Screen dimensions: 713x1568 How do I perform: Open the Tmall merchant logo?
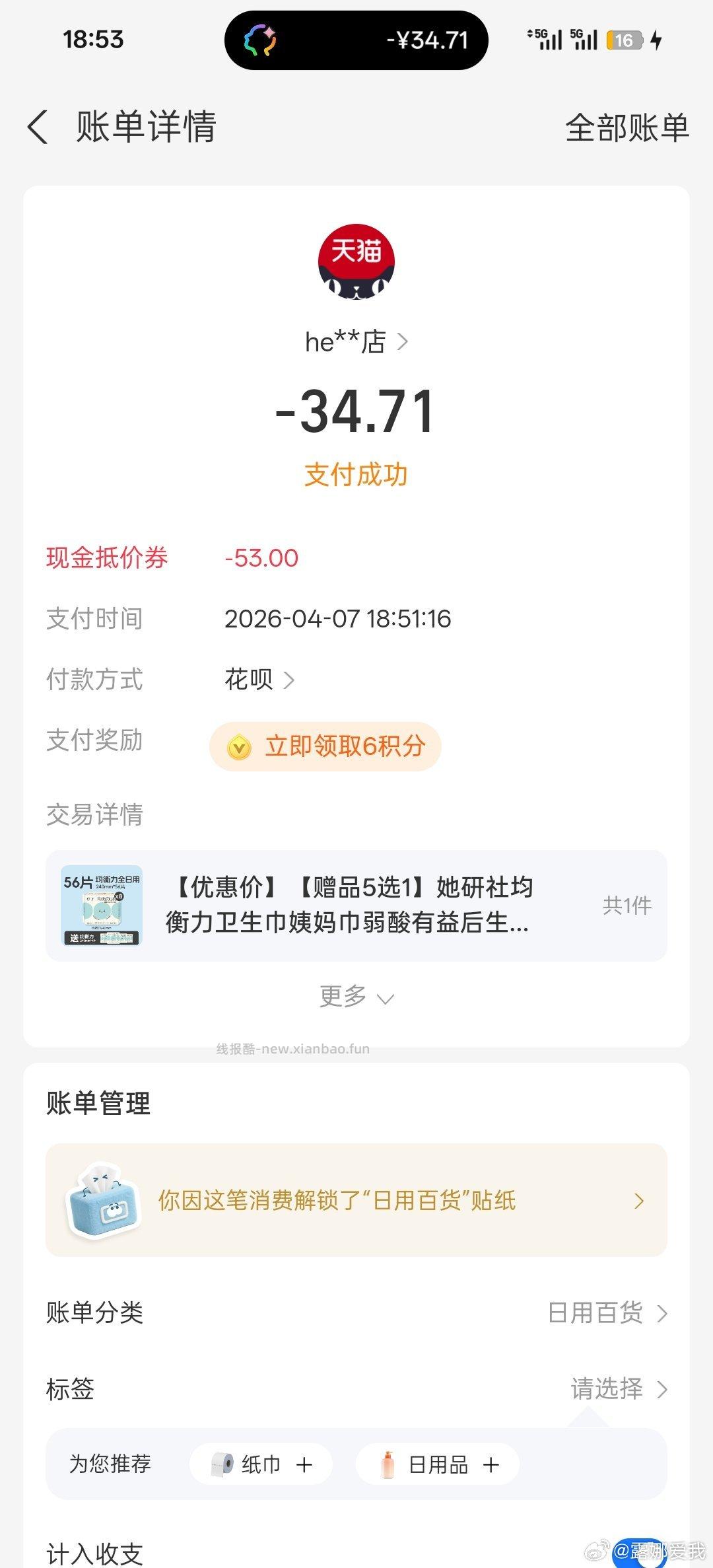356,262
